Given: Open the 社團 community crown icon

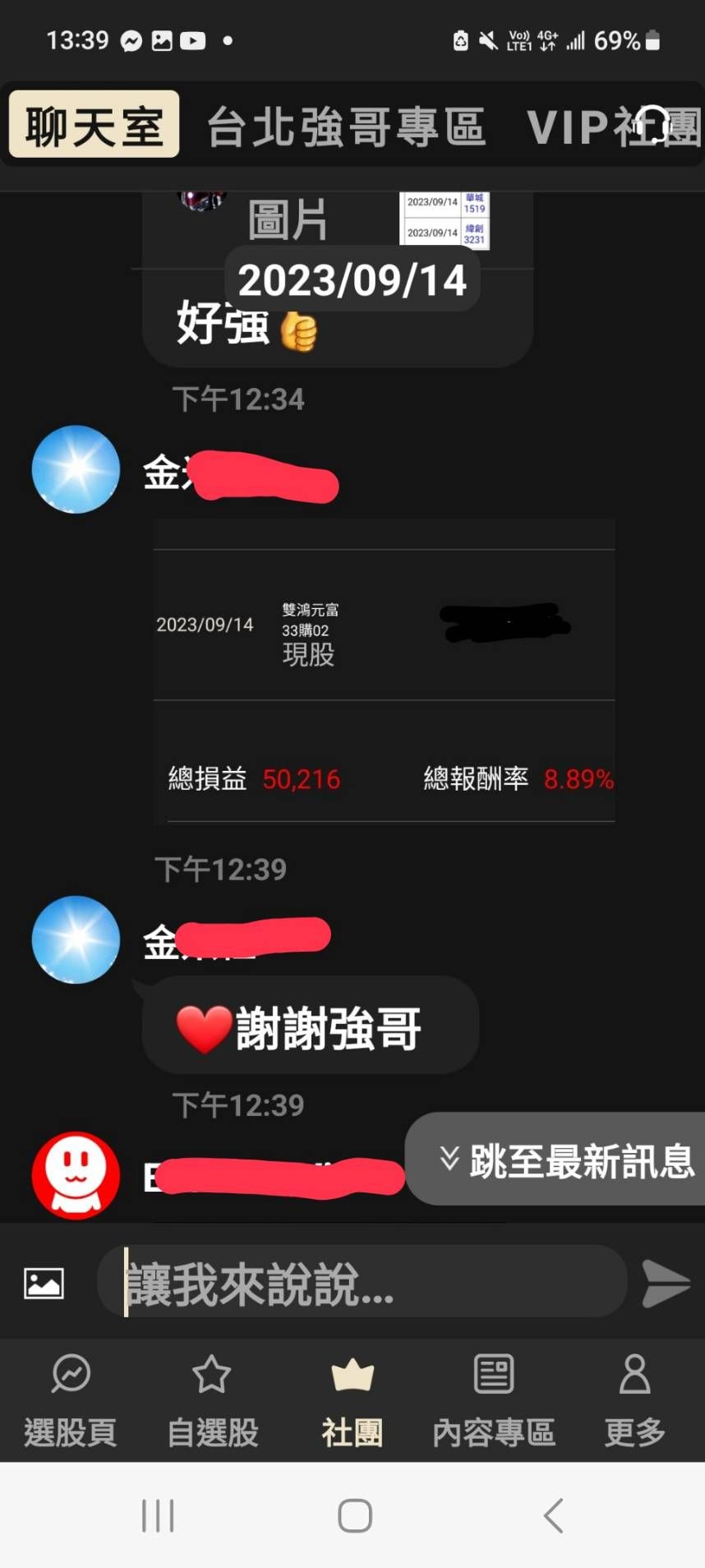Looking at the screenshot, I should tap(352, 1375).
